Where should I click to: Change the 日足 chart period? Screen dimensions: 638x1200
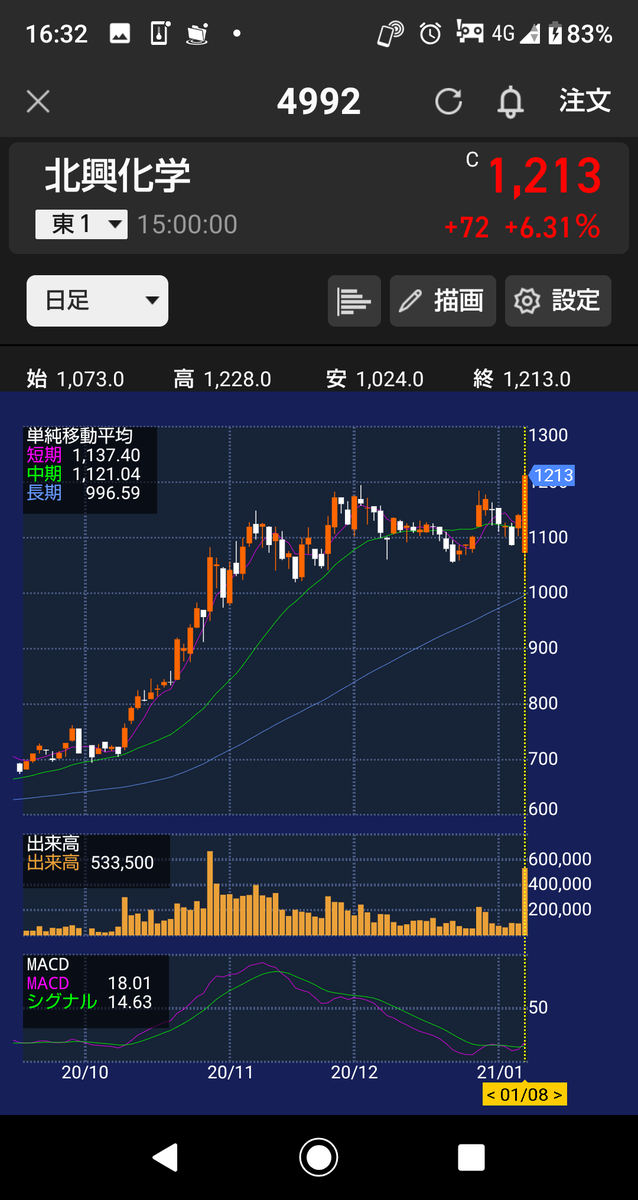coord(97,300)
